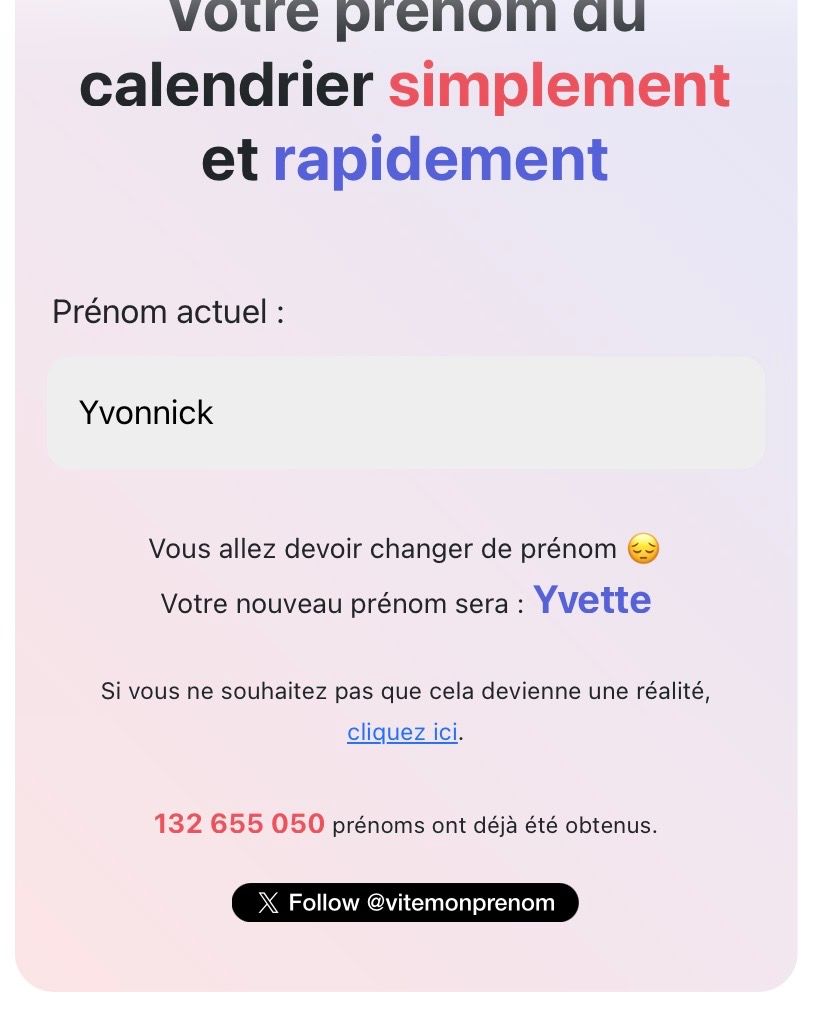Tap the Prénom actuel field containing Yvonnick

pos(405,413)
